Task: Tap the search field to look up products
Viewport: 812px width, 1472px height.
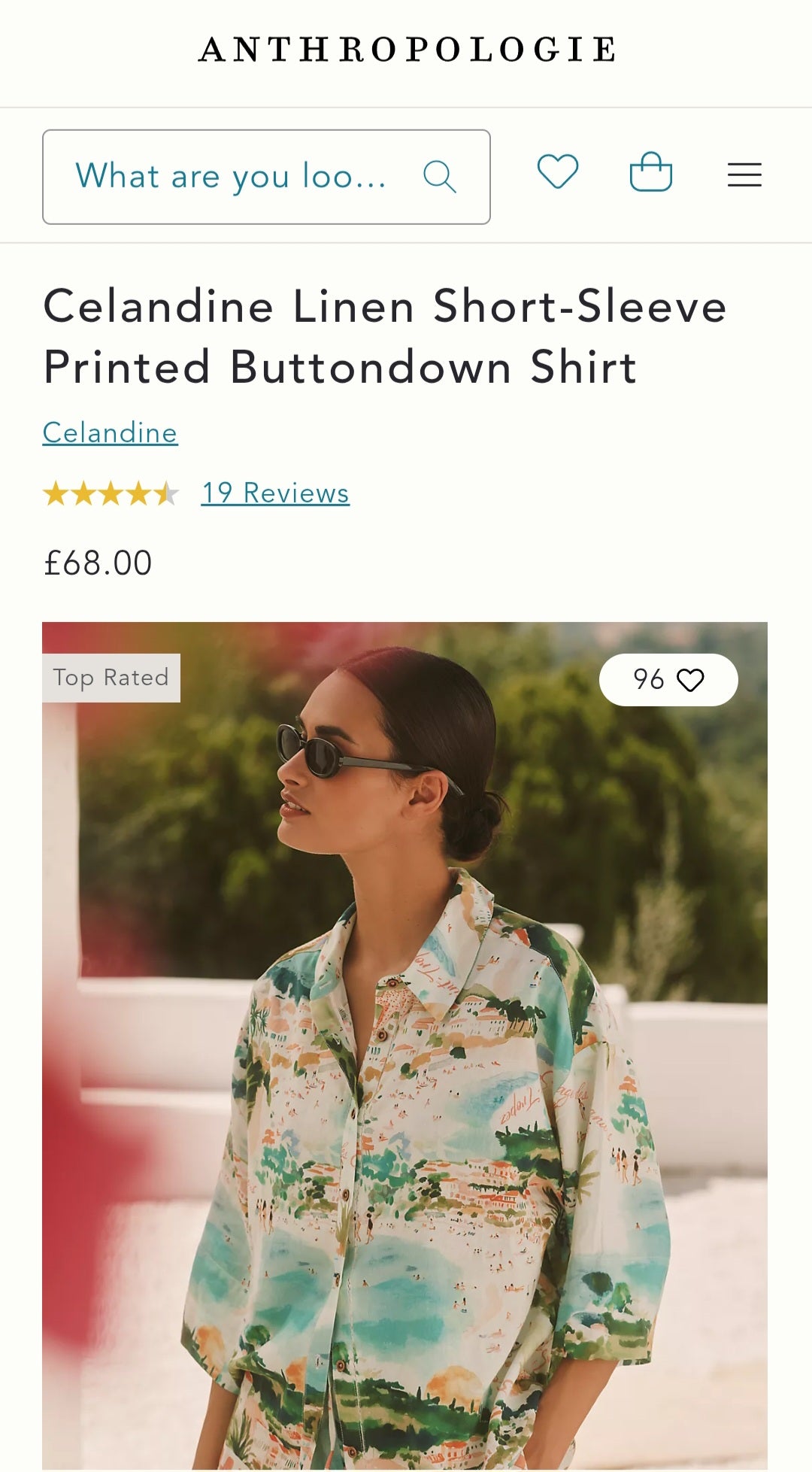Action: (x=233, y=177)
